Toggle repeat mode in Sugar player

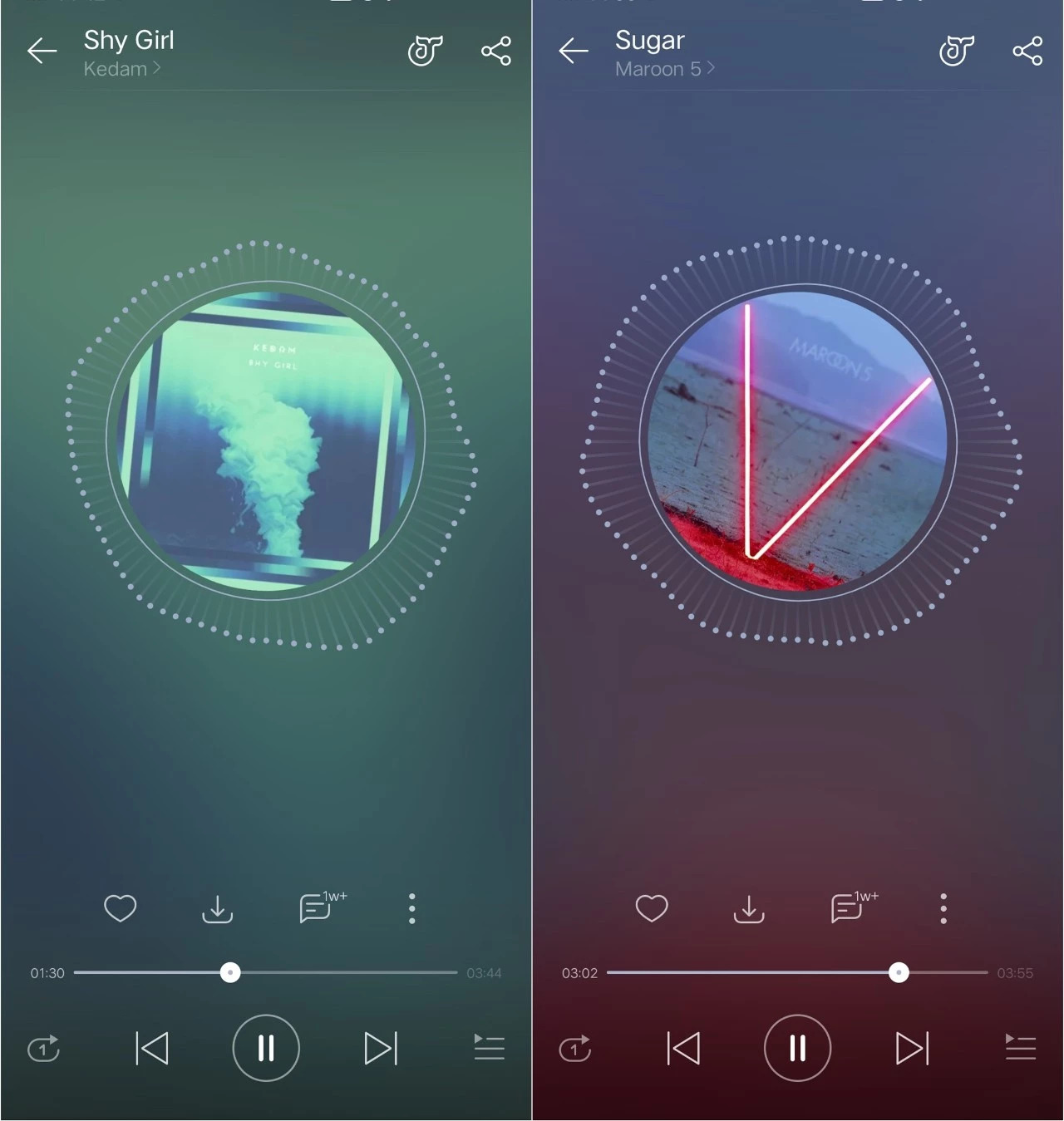[575, 1049]
